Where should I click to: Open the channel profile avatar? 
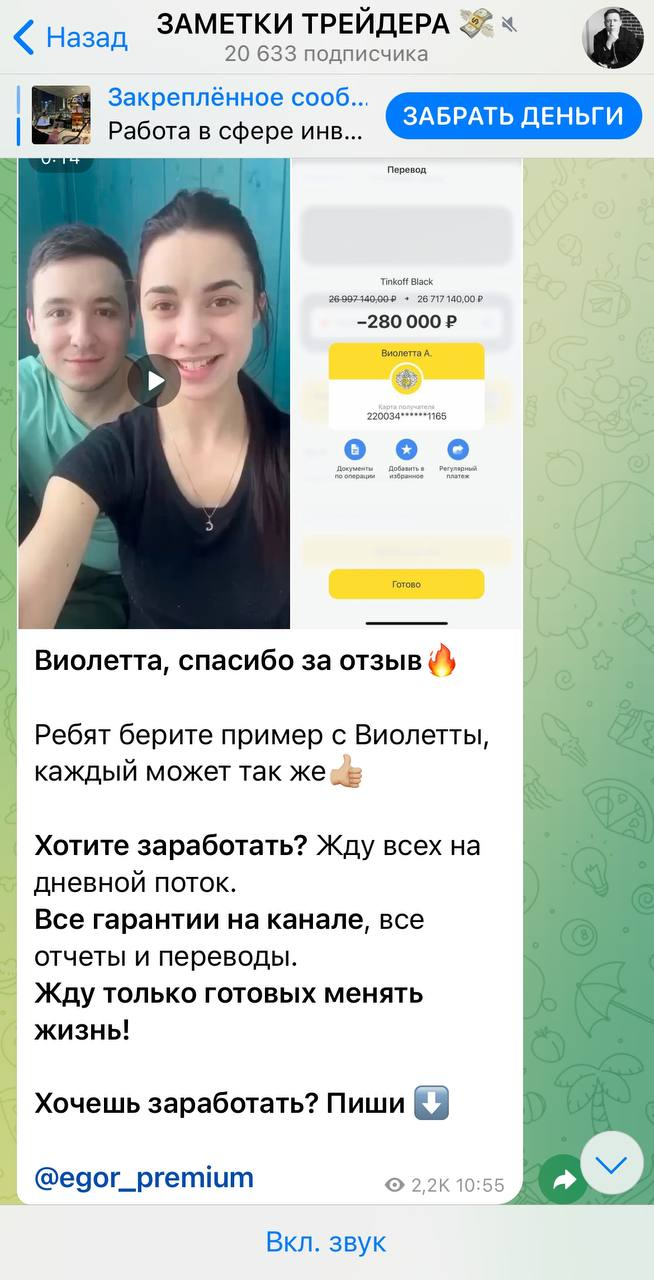click(612, 37)
